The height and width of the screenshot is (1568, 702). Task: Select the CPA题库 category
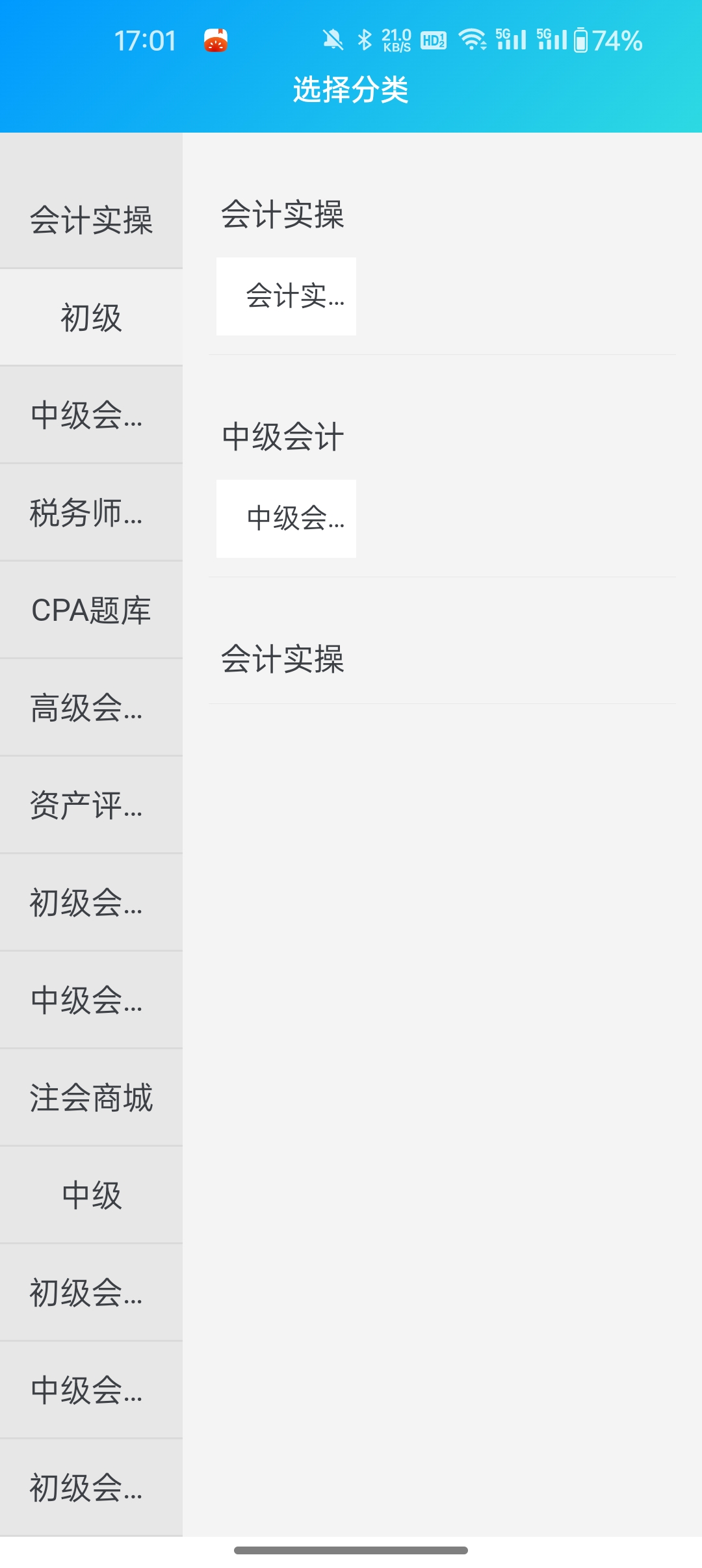coord(91,610)
